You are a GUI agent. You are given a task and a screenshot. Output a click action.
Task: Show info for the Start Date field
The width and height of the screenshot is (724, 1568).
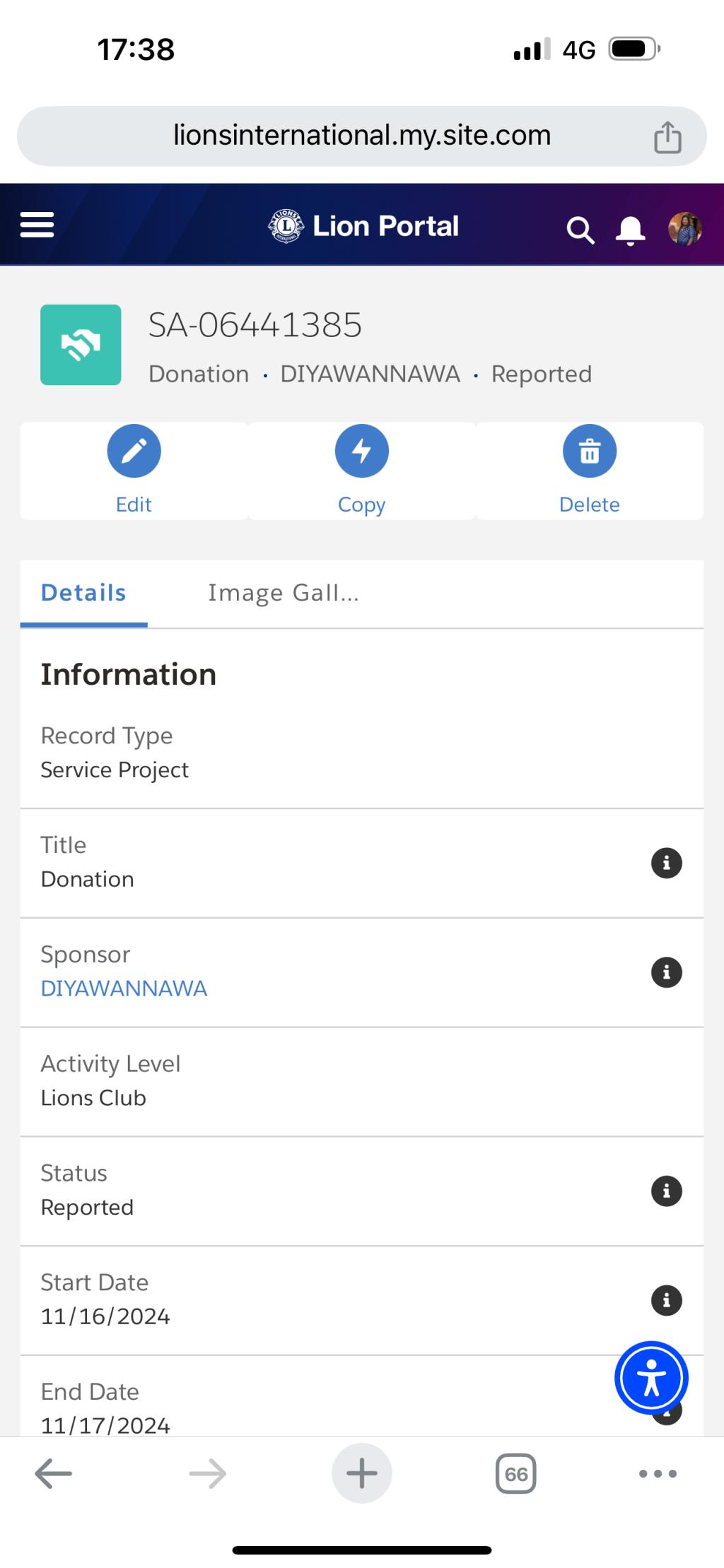click(666, 1300)
